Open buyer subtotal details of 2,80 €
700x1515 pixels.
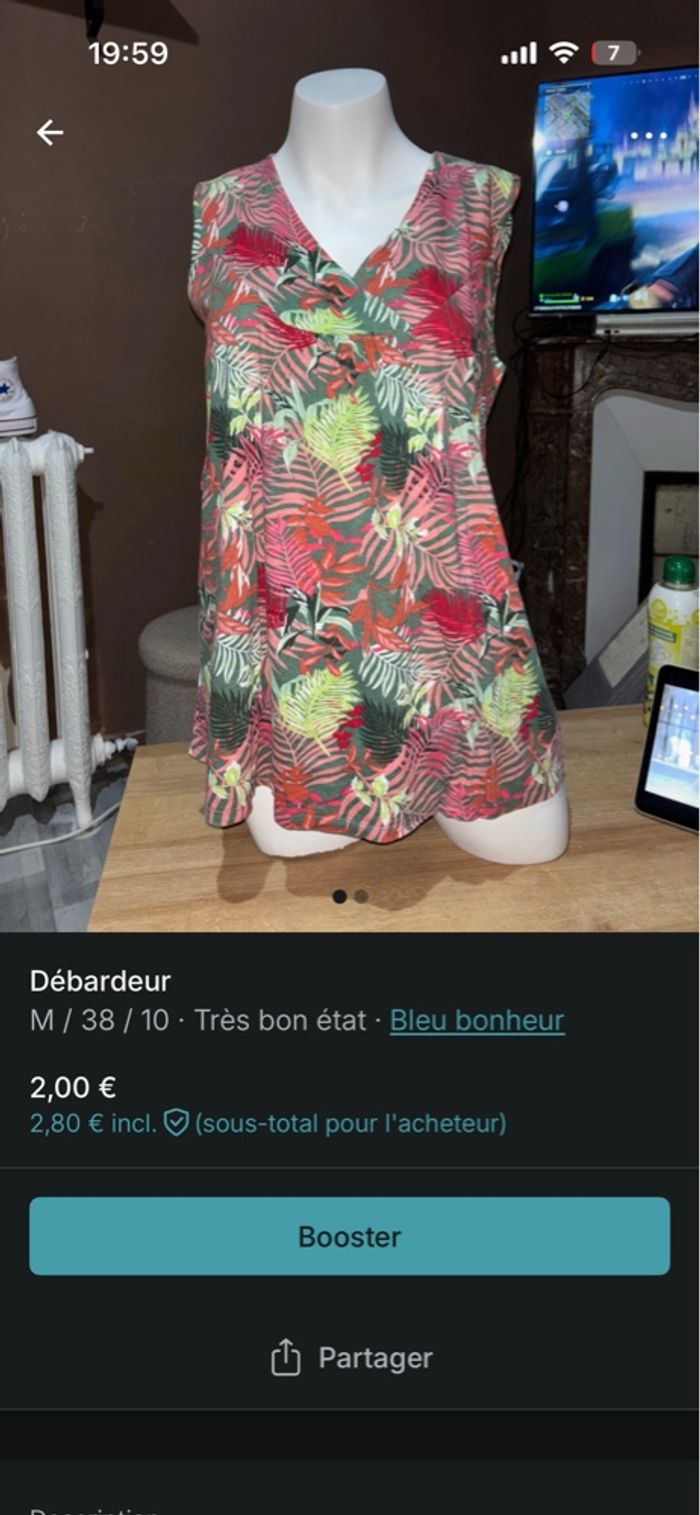tap(267, 1123)
